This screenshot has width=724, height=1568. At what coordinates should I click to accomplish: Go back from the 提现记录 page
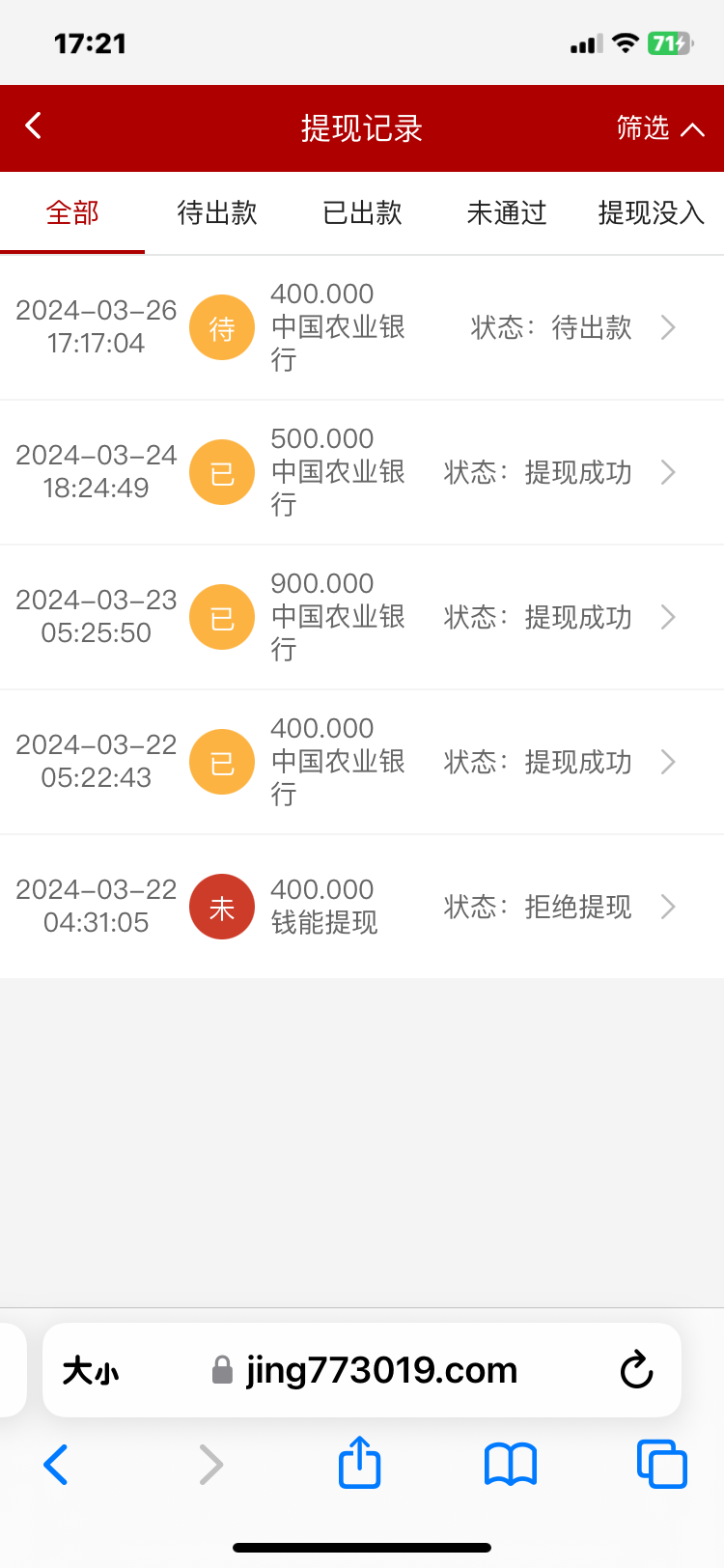coord(34,126)
